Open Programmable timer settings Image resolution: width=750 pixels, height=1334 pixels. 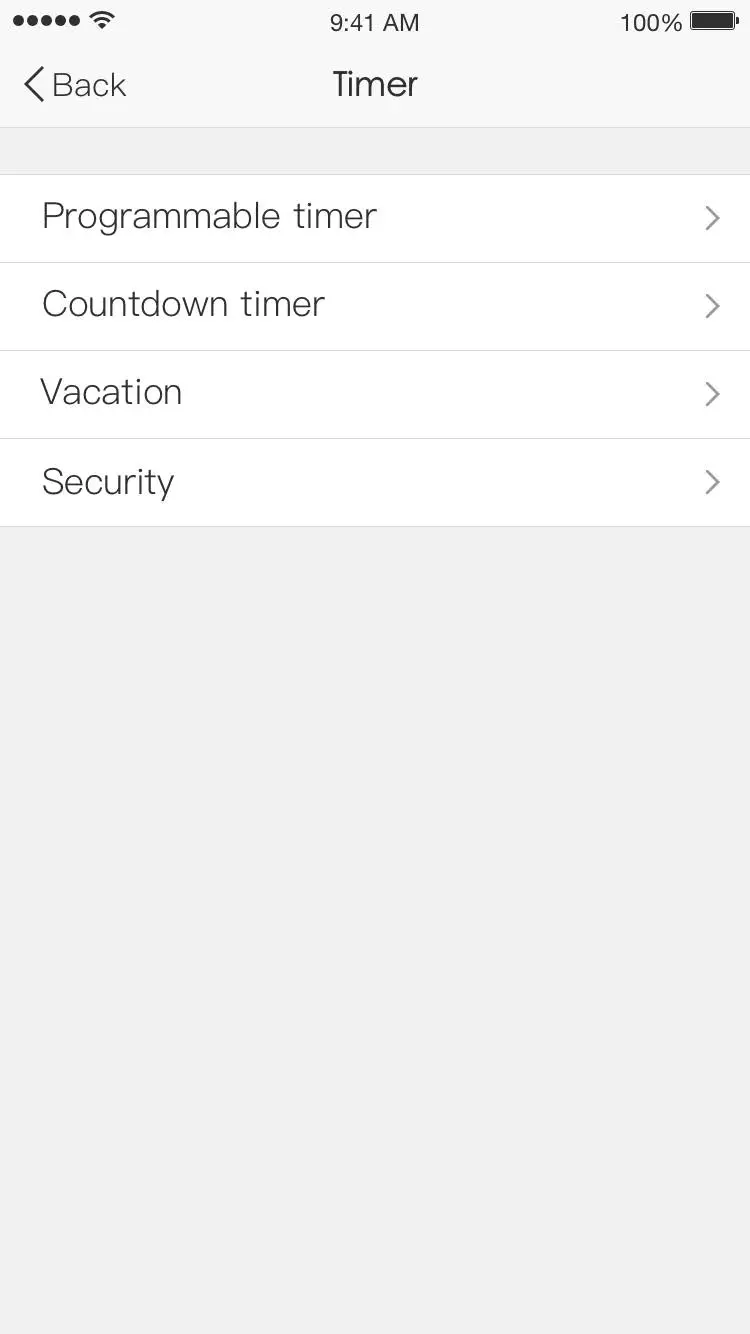pos(374,218)
